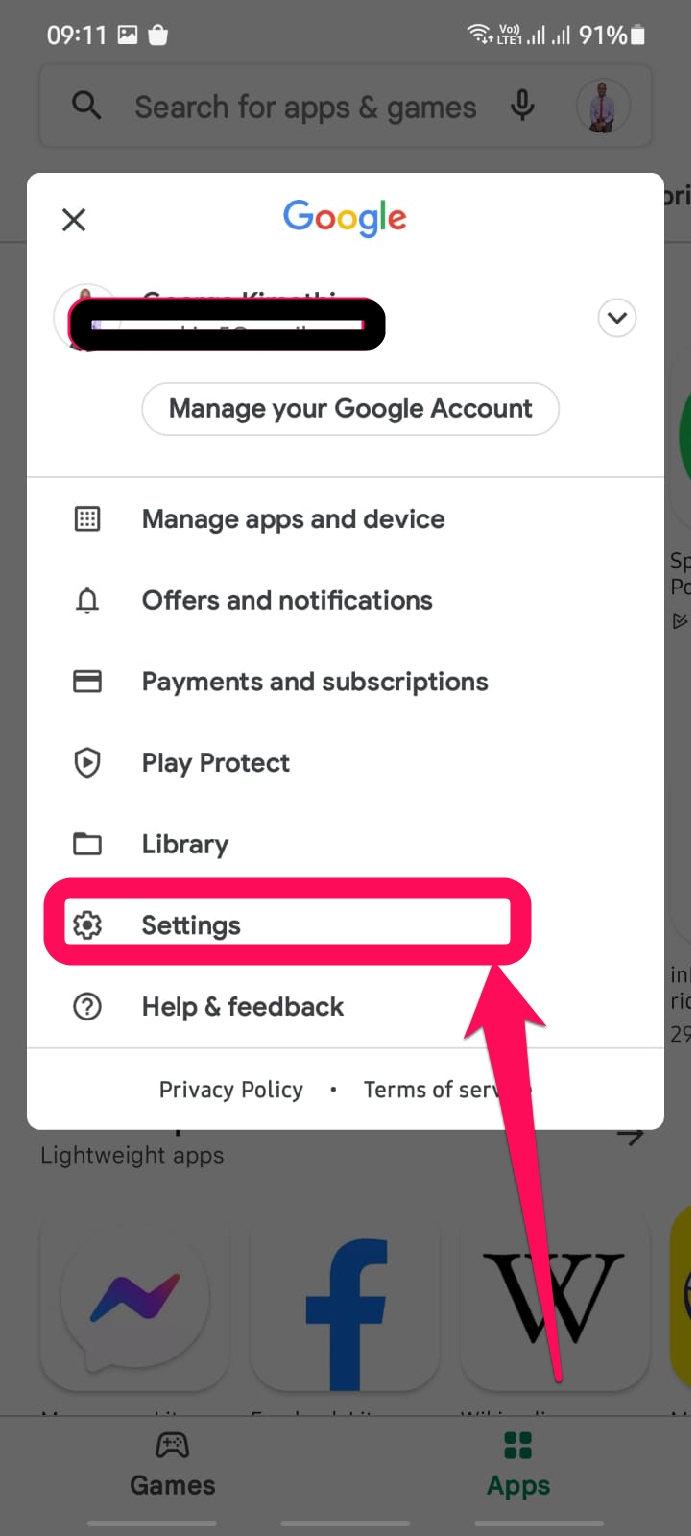Close the Google account dialog
This screenshot has width=691, height=1536.
pos(74,219)
